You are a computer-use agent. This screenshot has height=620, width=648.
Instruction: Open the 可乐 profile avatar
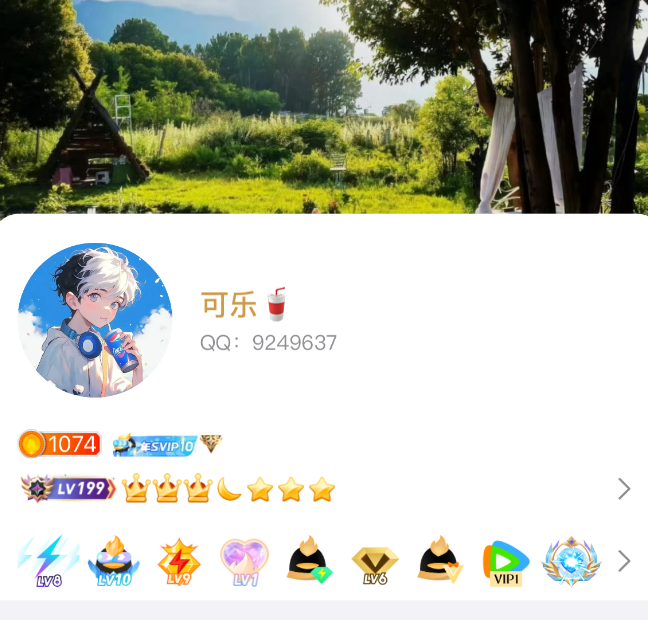pos(95,320)
